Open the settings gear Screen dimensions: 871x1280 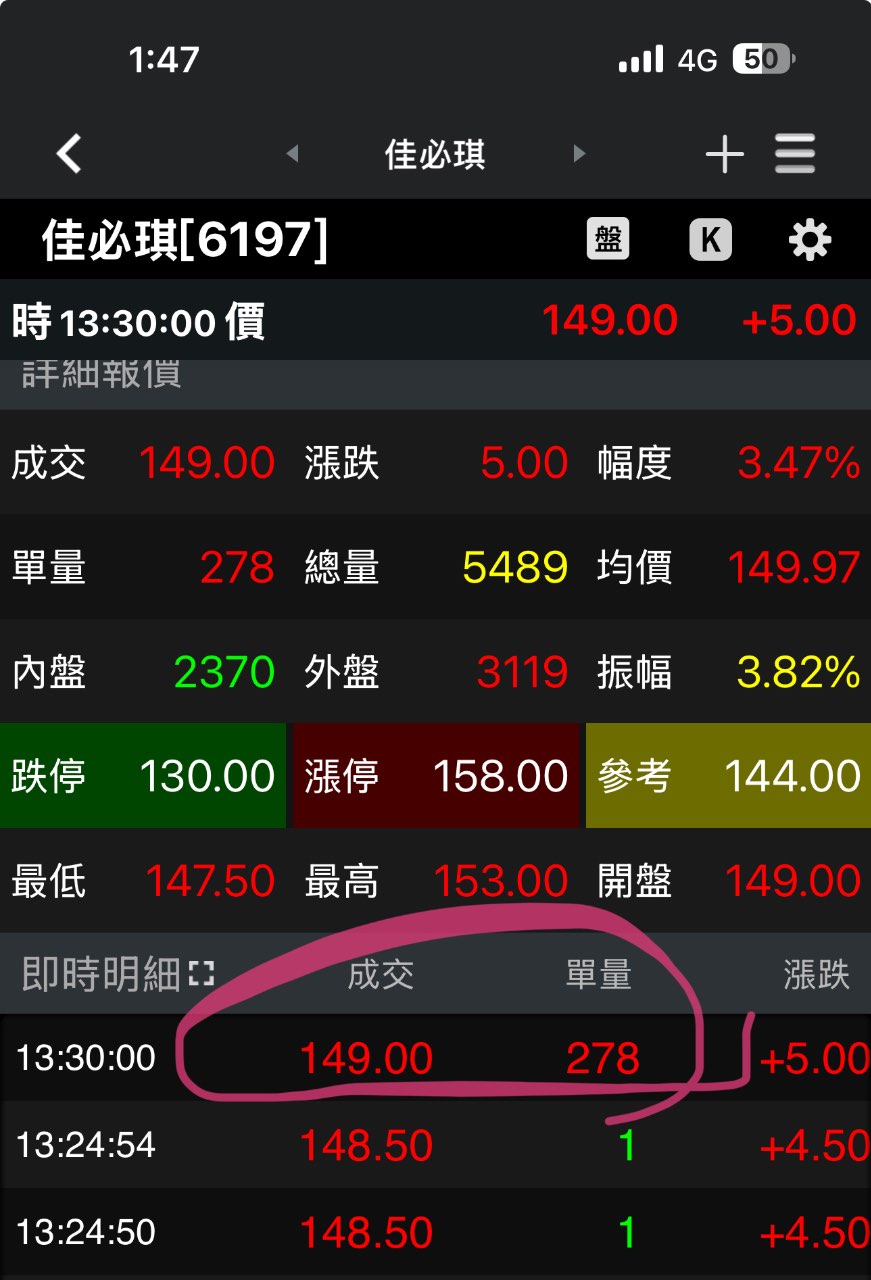(x=809, y=240)
